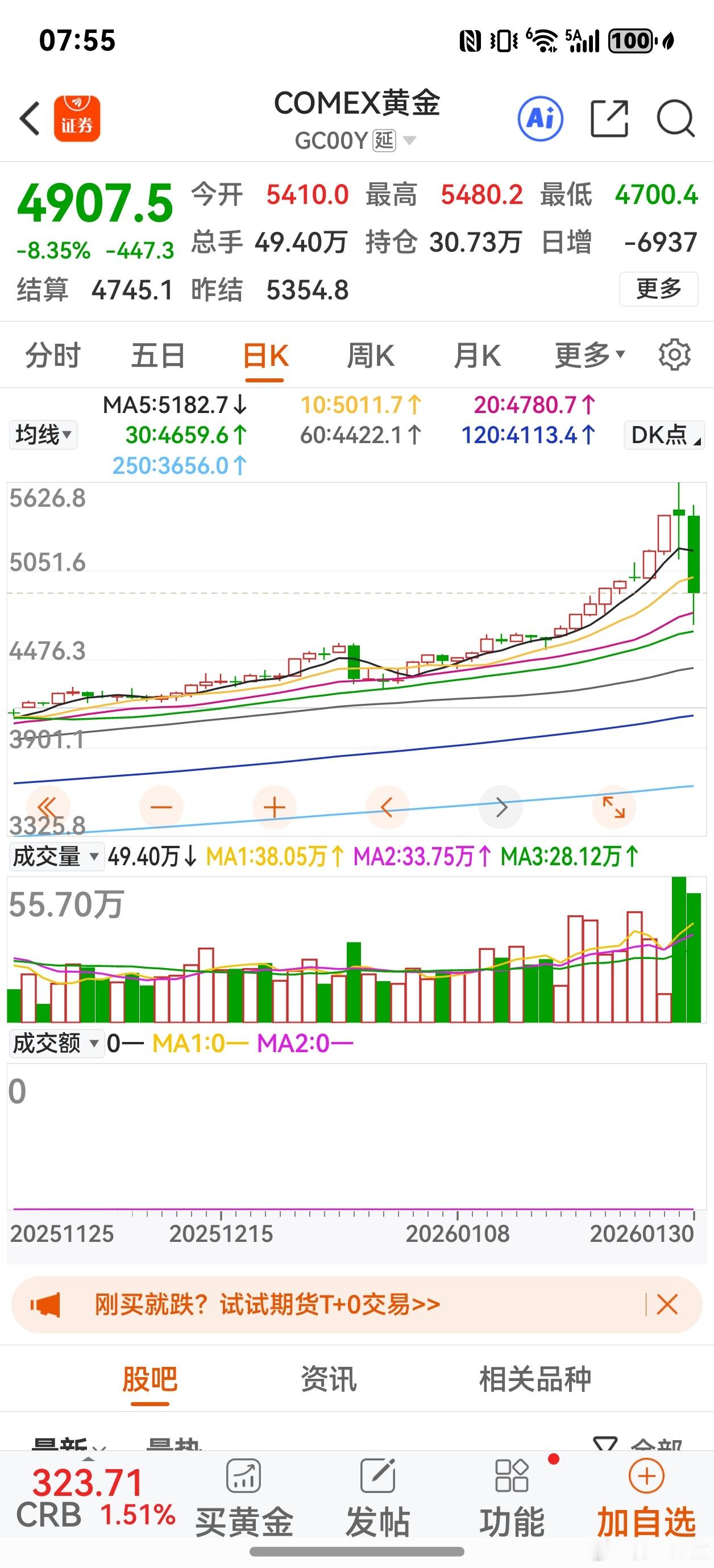The width and height of the screenshot is (714, 1568).
Task: Open the search magnifier
Action: 675,118
